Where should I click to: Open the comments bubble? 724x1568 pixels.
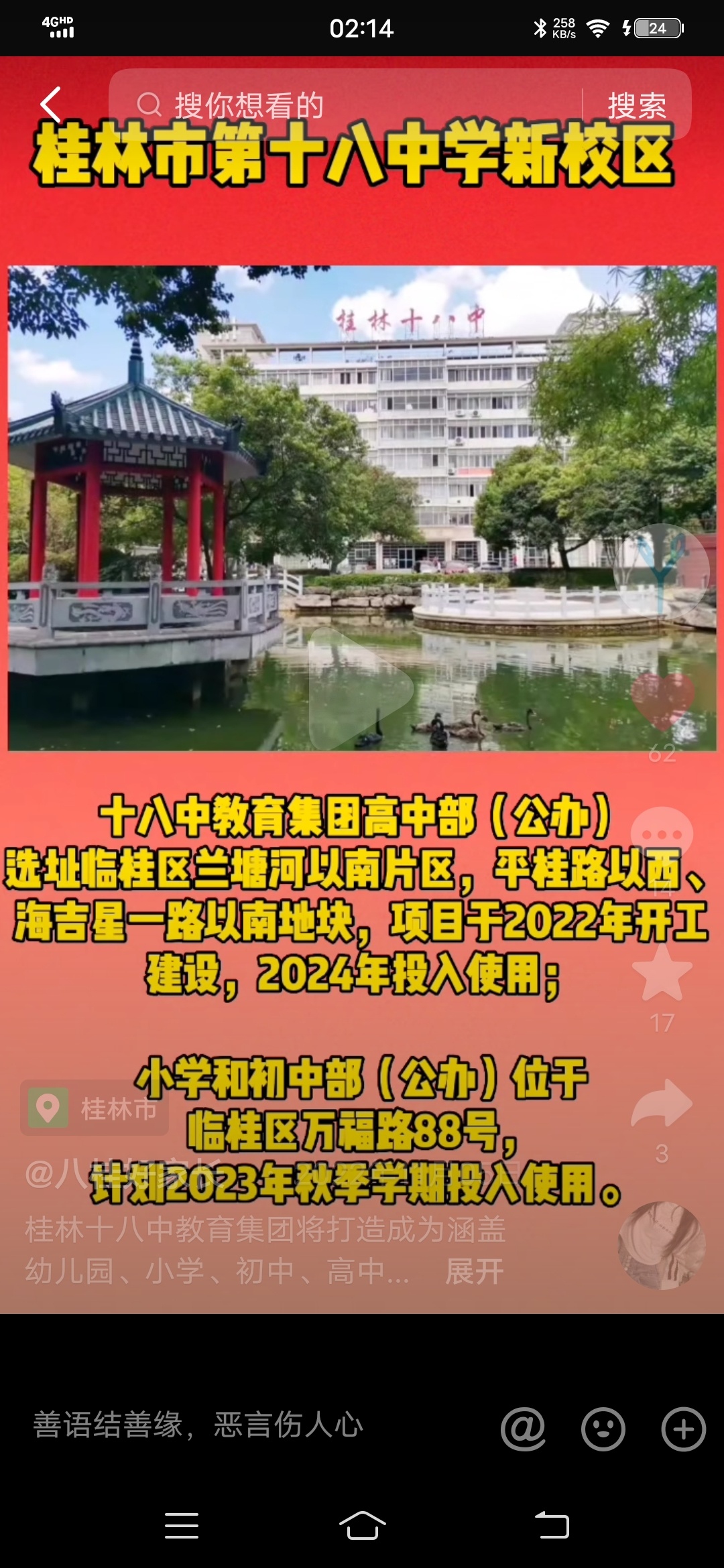(x=662, y=835)
